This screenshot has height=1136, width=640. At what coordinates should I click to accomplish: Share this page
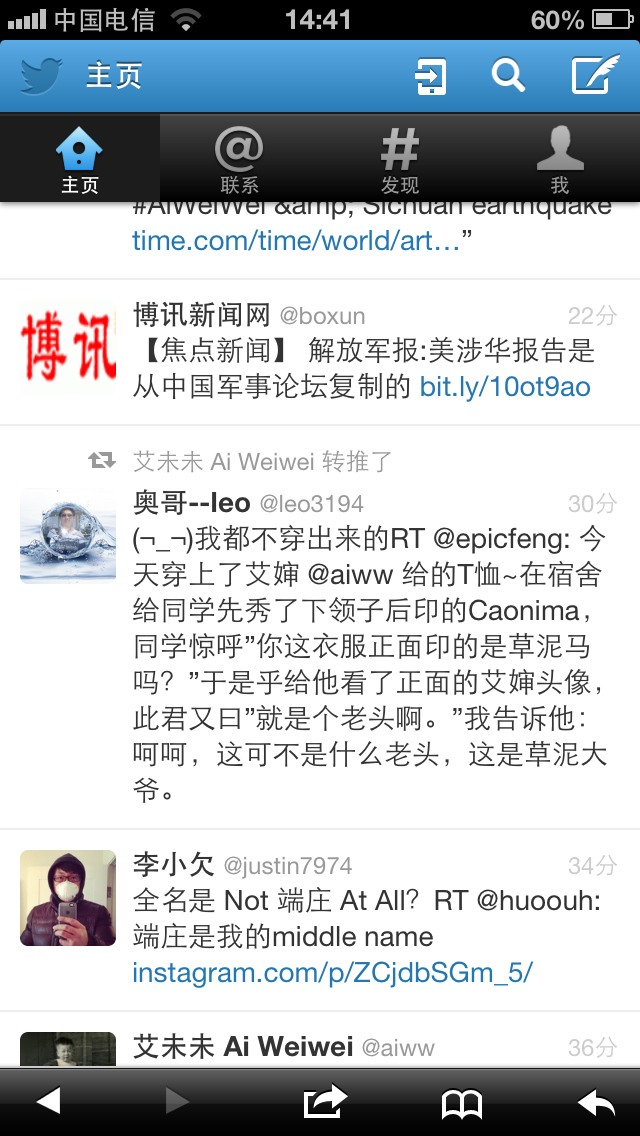click(324, 1102)
